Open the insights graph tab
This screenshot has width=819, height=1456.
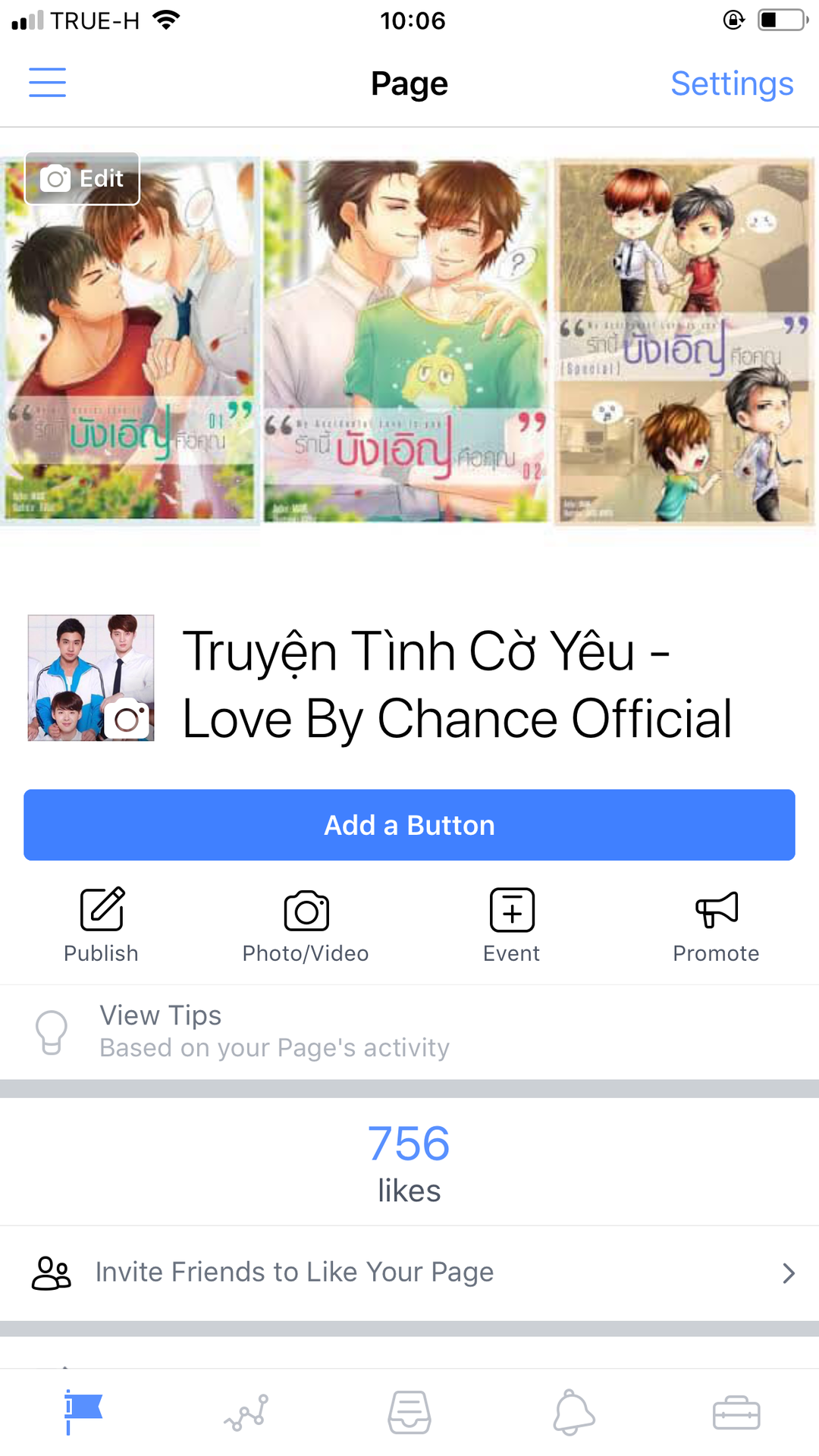point(246,1412)
